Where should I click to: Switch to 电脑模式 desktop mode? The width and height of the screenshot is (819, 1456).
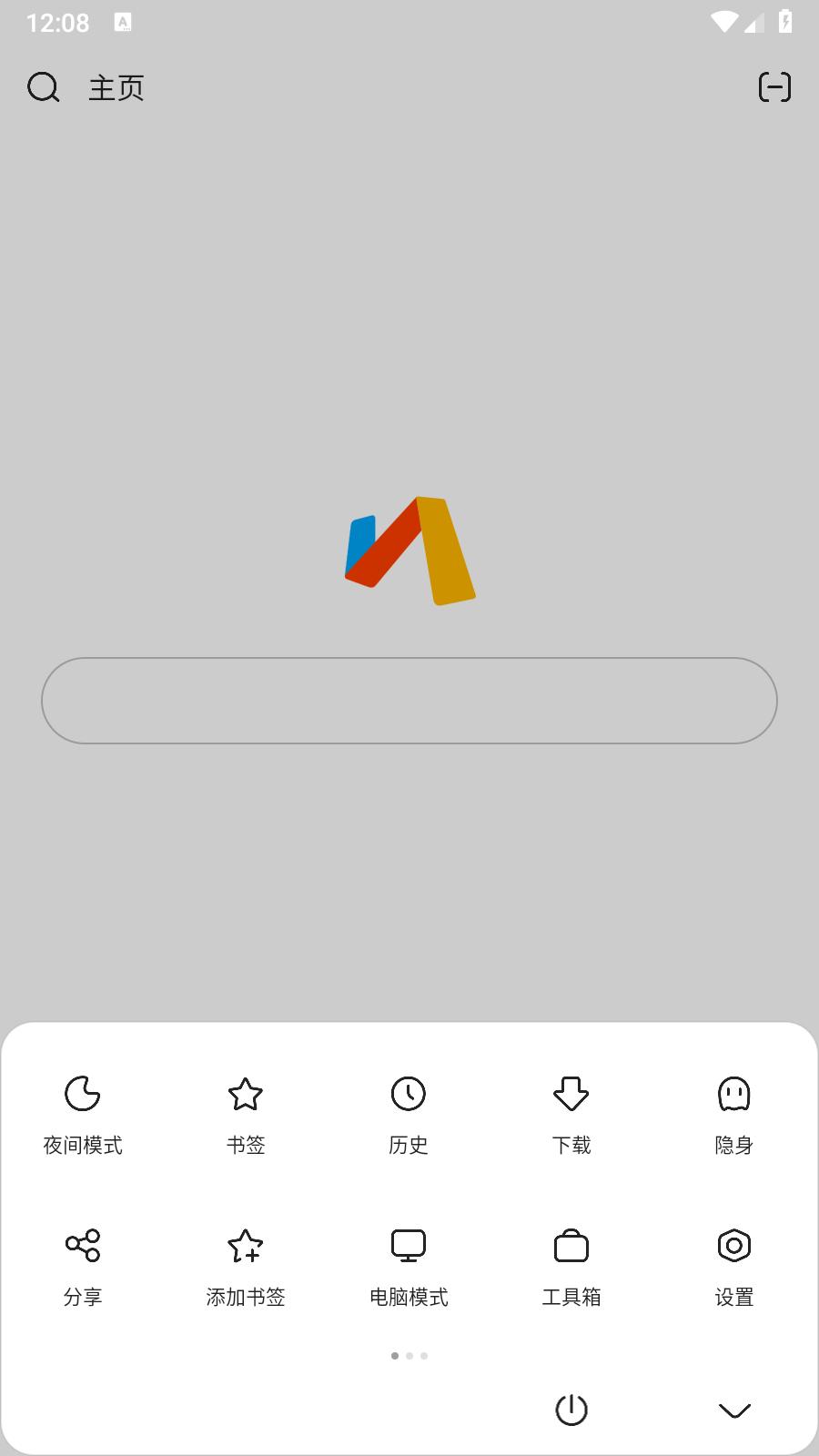tap(409, 1267)
